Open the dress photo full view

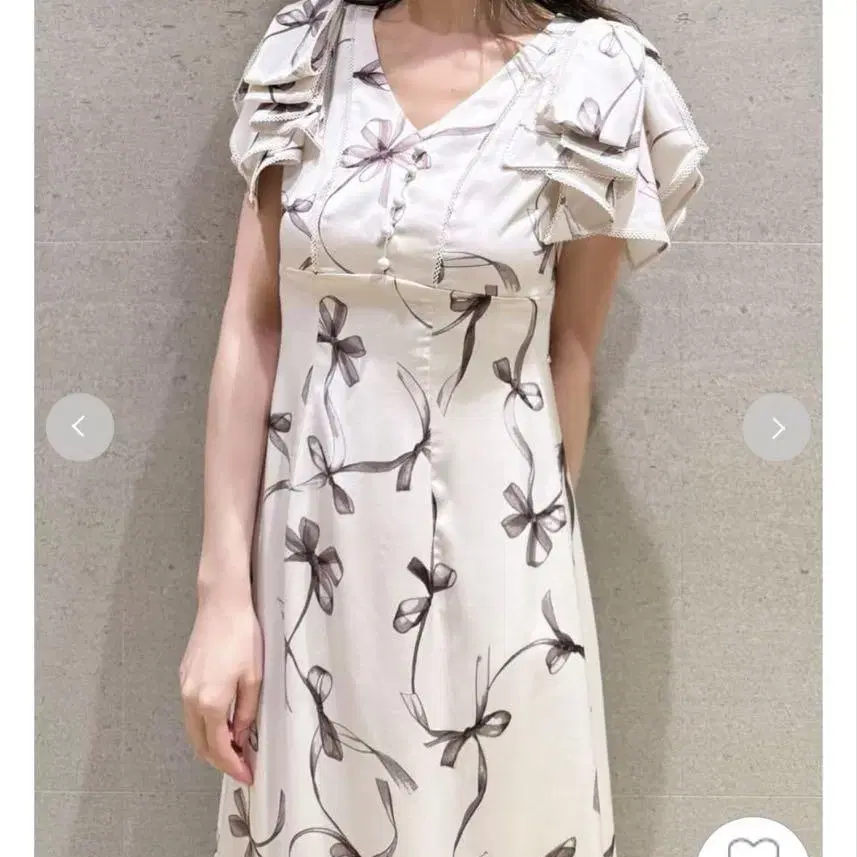click(428, 428)
